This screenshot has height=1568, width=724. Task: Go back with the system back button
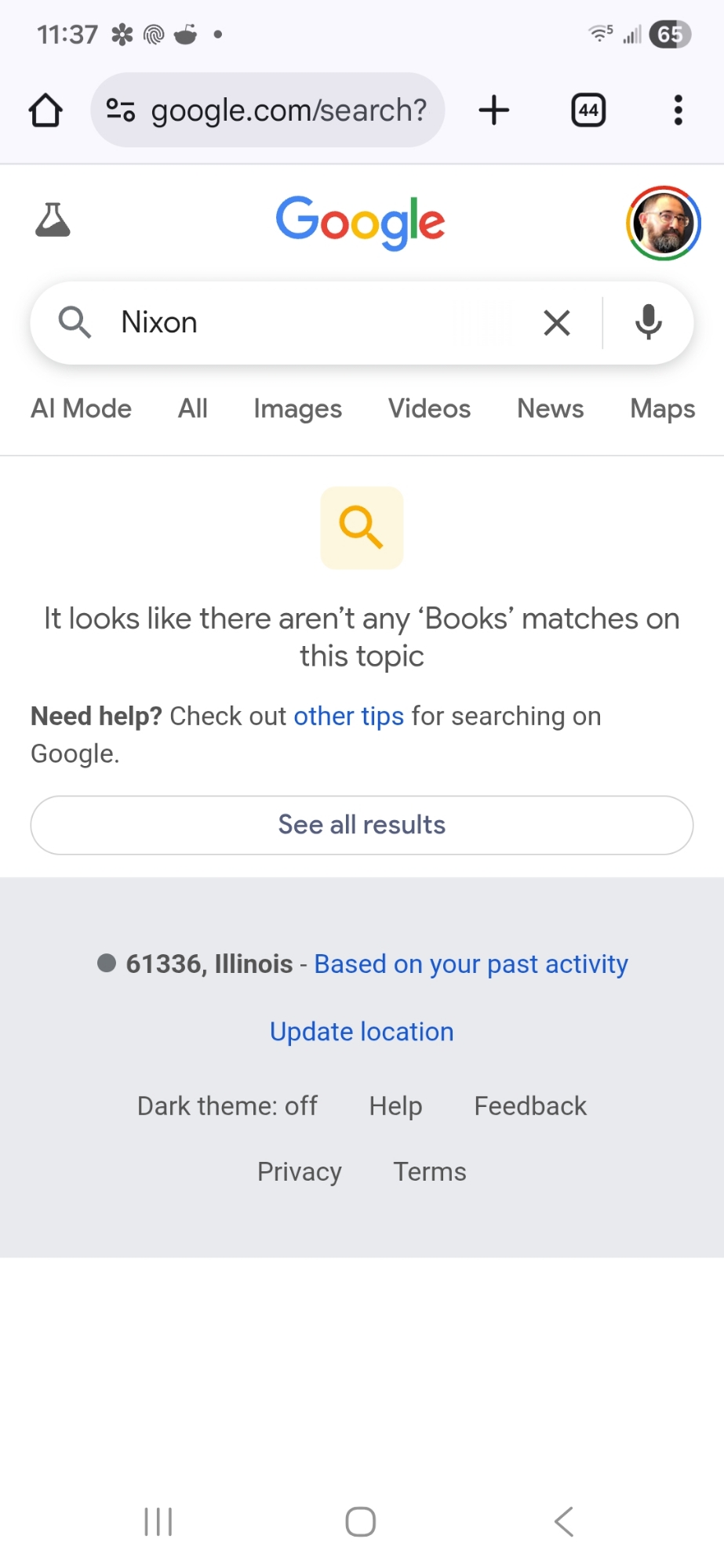click(564, 1522)
